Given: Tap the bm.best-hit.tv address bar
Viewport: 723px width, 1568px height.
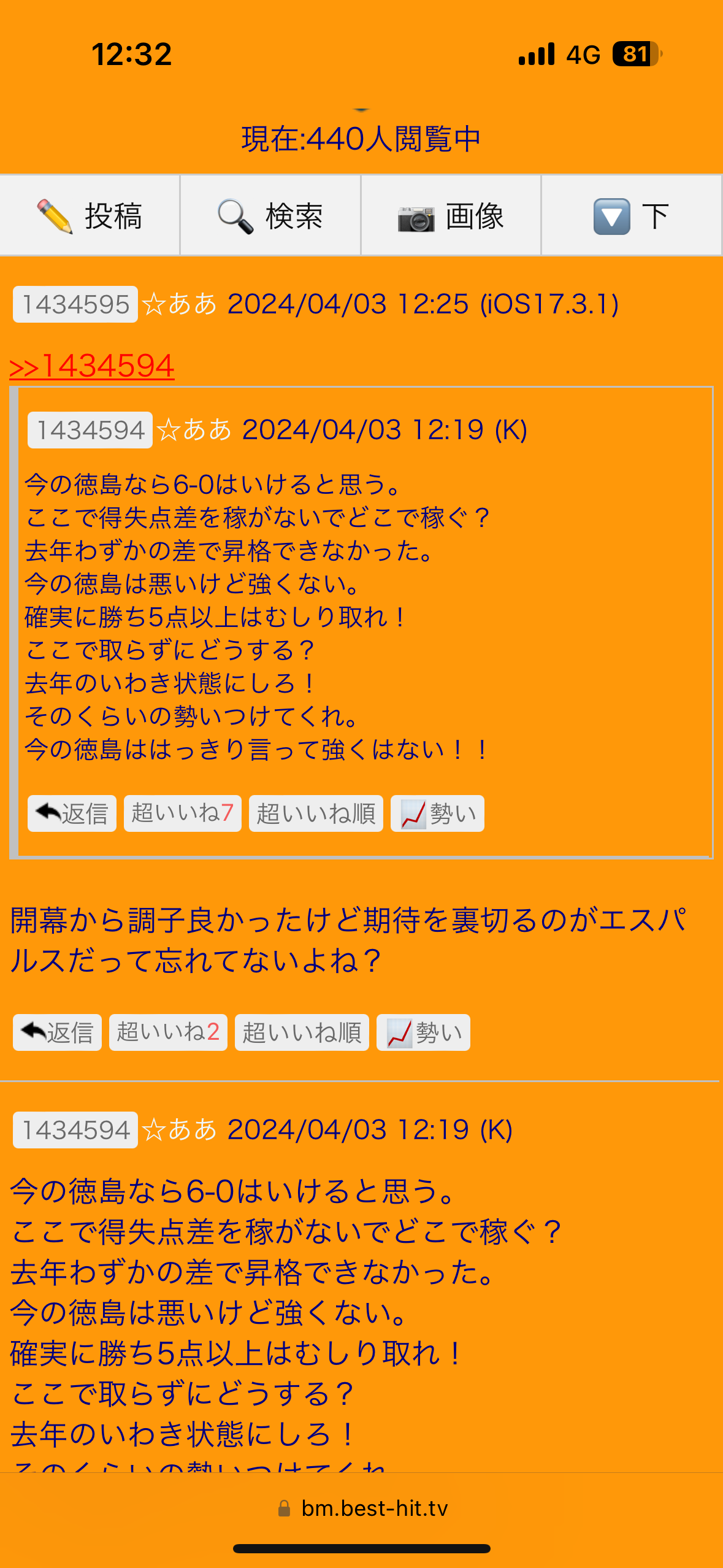Looking at the screenshot, I should coord(362,1508).
